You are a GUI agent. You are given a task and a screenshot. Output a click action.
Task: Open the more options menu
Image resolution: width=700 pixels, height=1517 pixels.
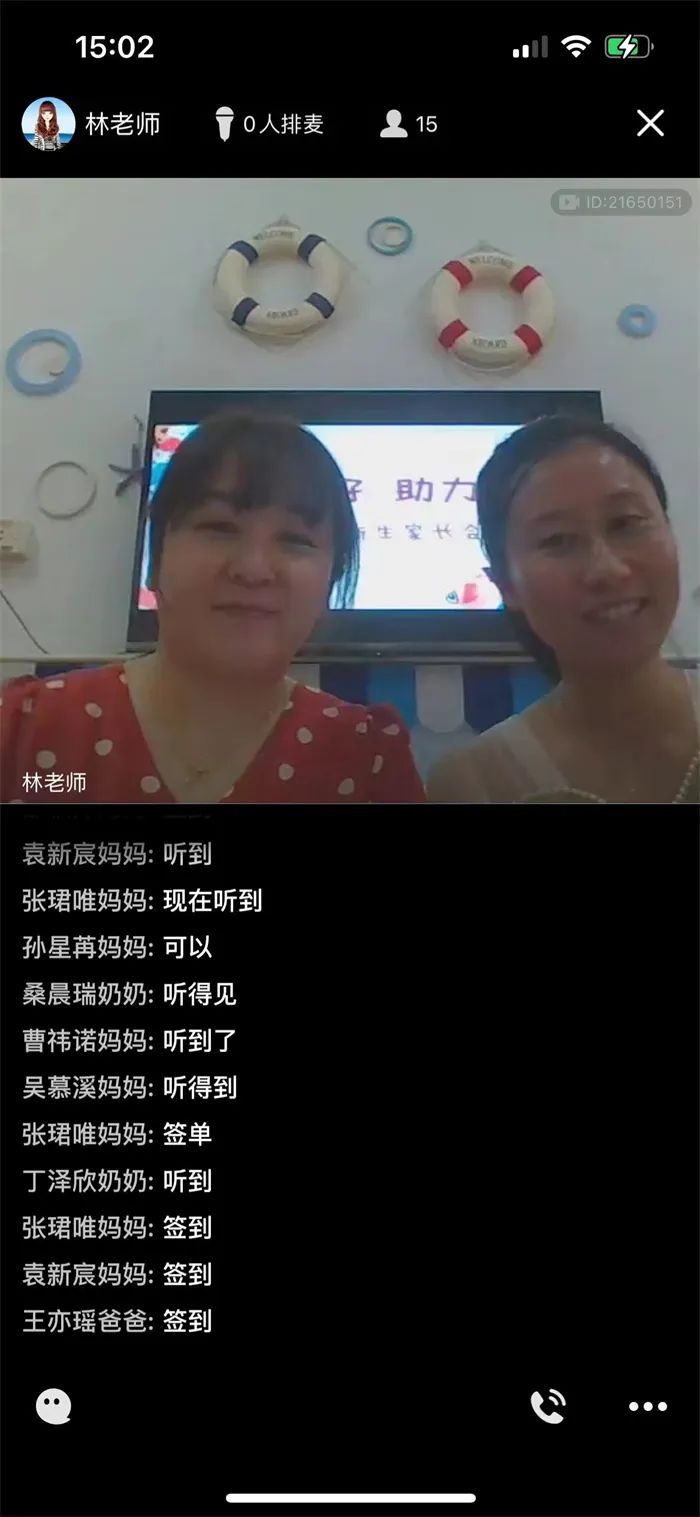tap(647, 1406)
